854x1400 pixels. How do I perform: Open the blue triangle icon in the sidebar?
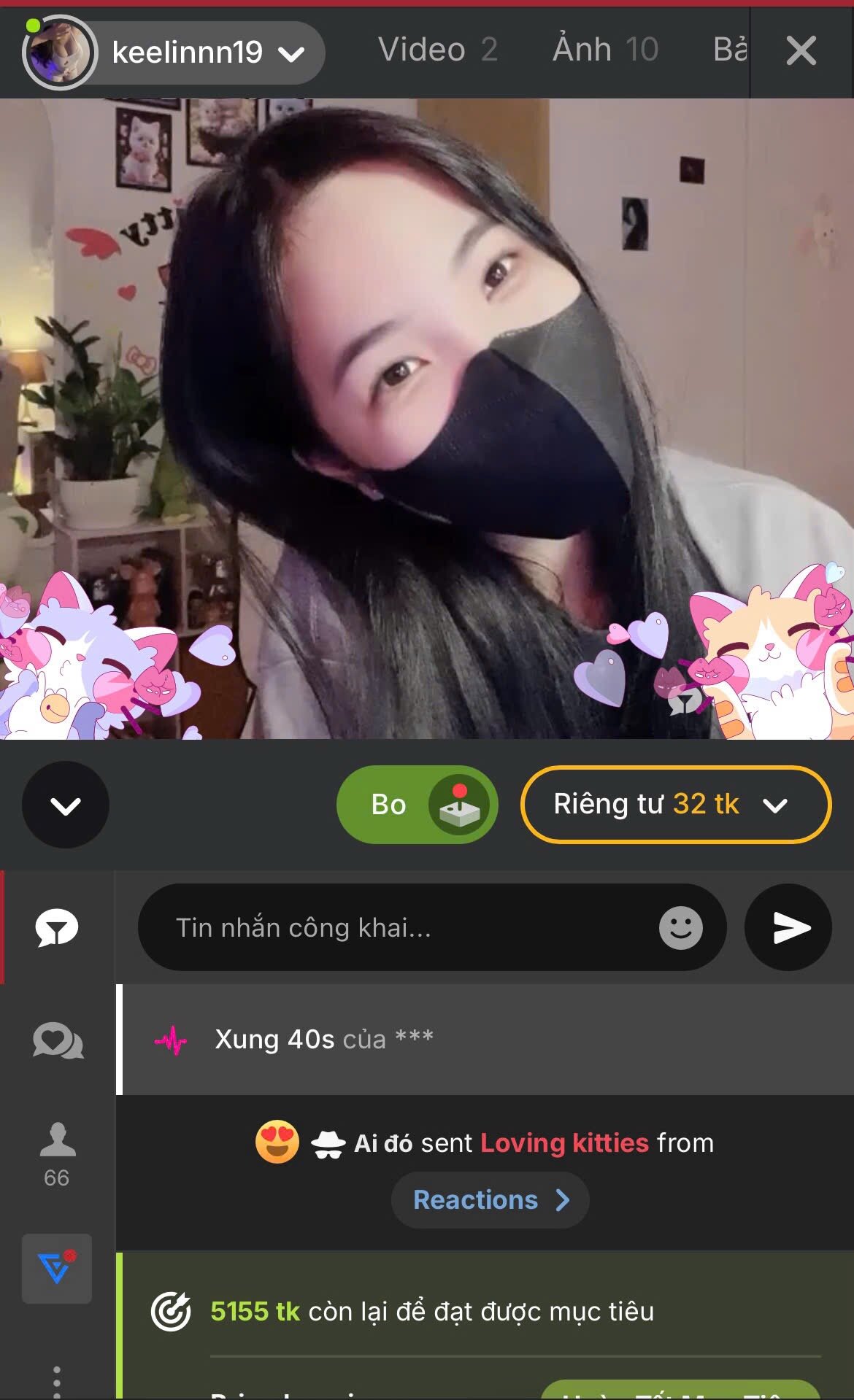tap(57, 1268)
